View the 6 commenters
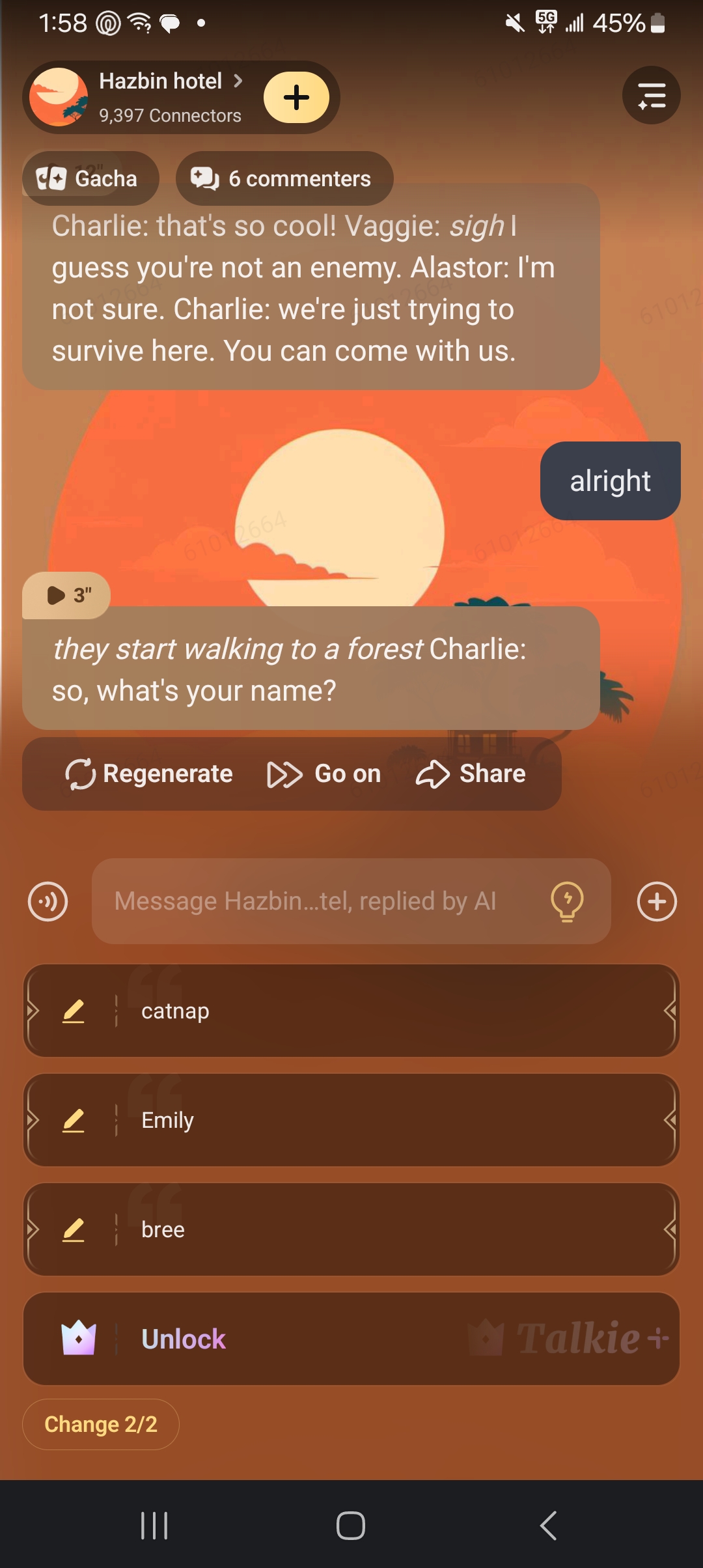 coord(284,178)
